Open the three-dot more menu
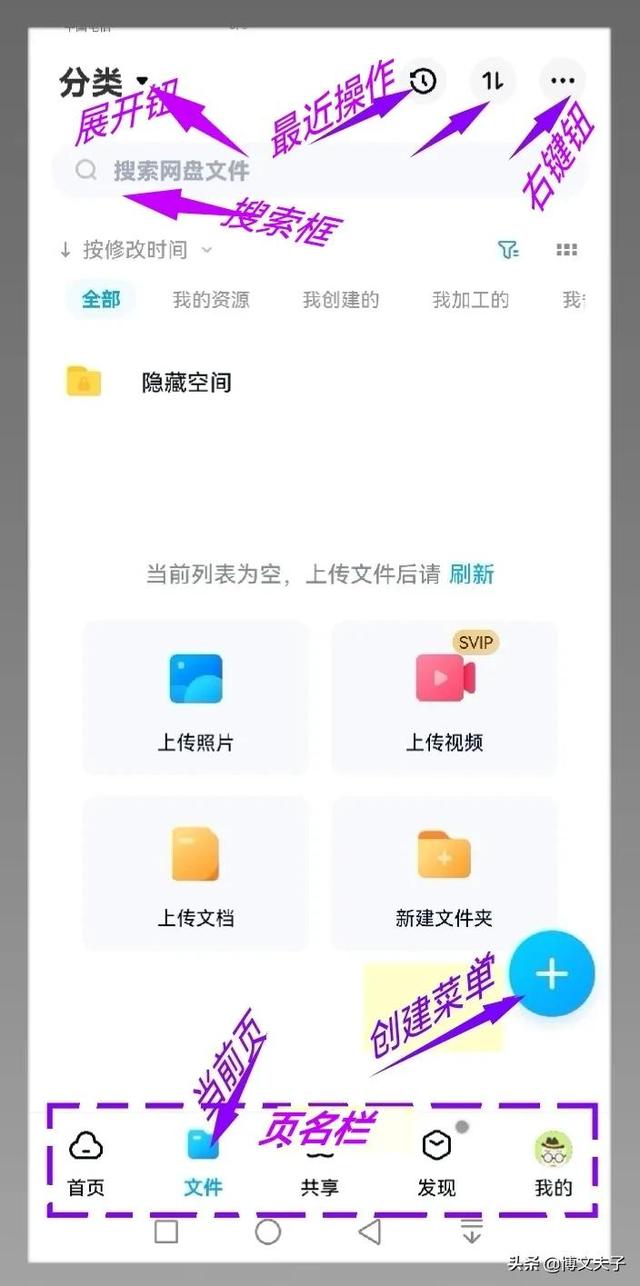The image size is (640, 1286). click(x=563, y=81)
